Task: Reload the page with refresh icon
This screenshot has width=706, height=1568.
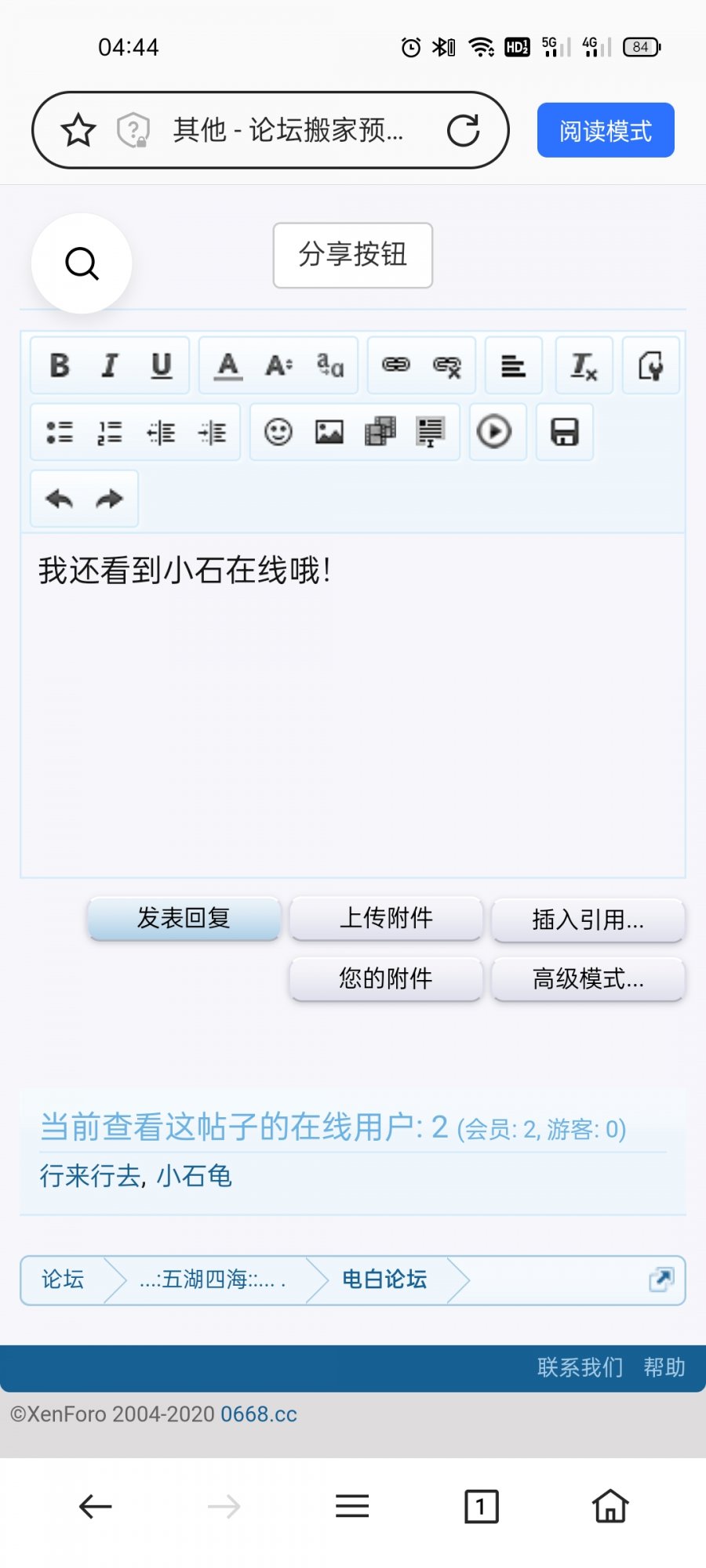Action: pos(464,130)
